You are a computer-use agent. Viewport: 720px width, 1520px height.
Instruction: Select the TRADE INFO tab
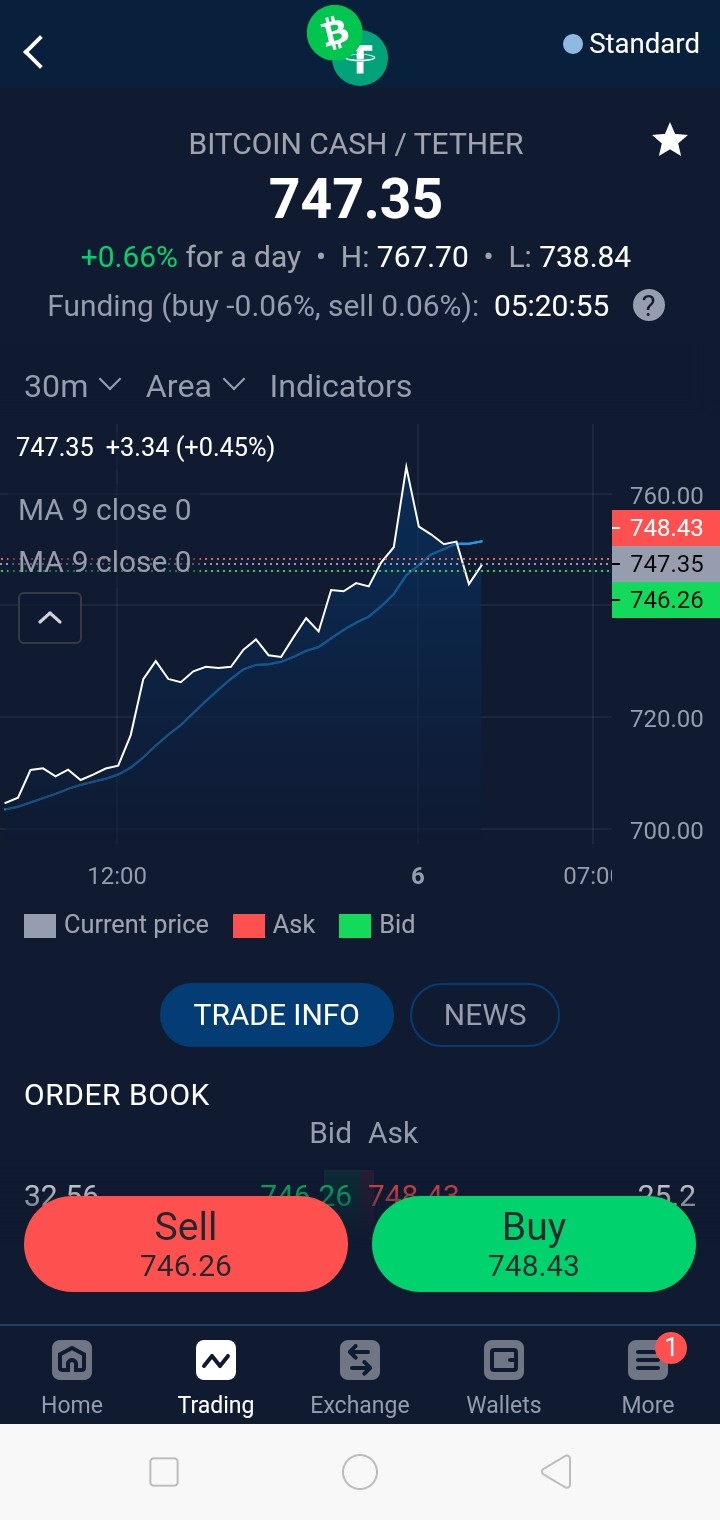276,1015
